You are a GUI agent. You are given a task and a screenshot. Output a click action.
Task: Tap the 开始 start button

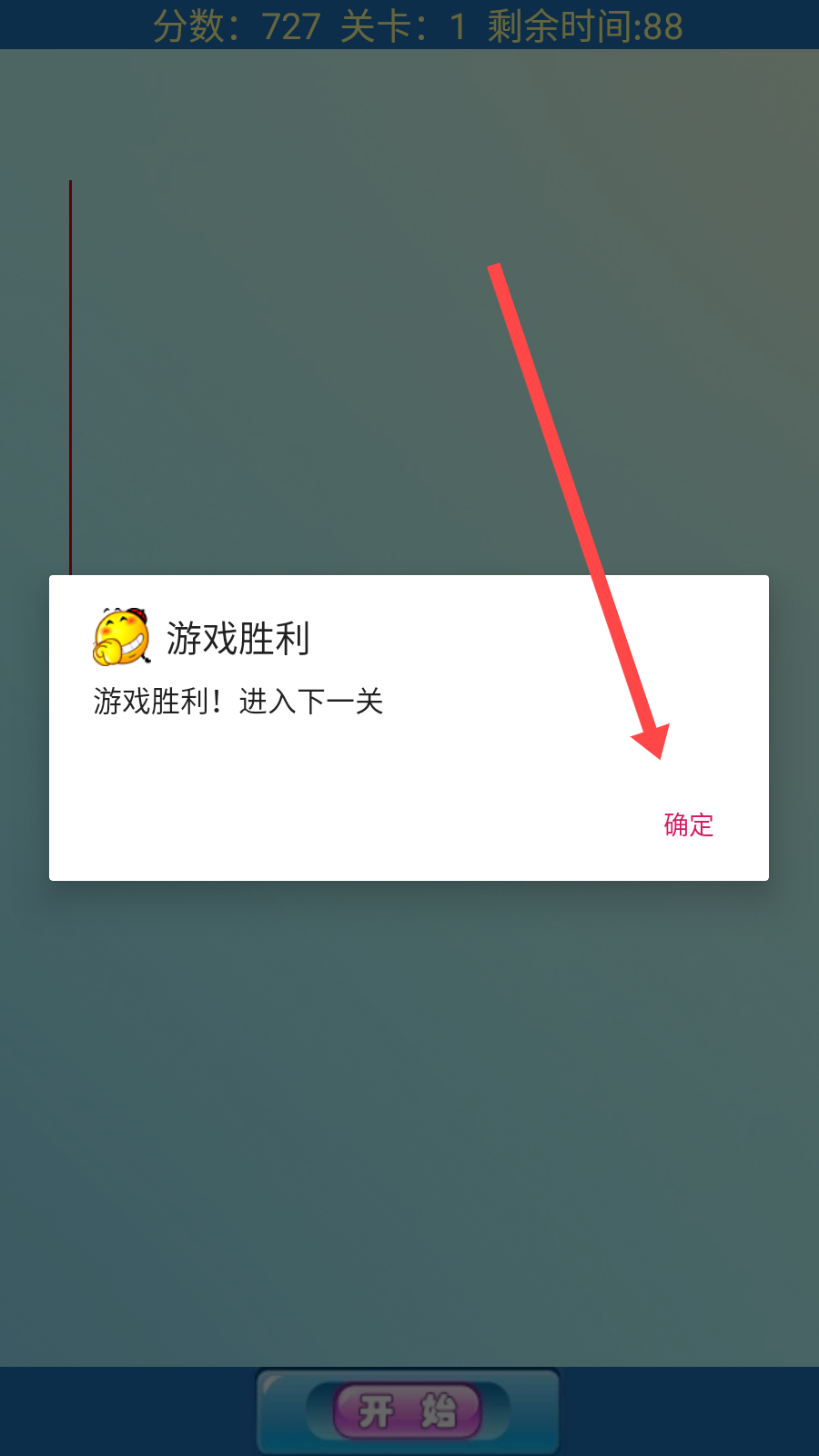[x=408, y=1410]
